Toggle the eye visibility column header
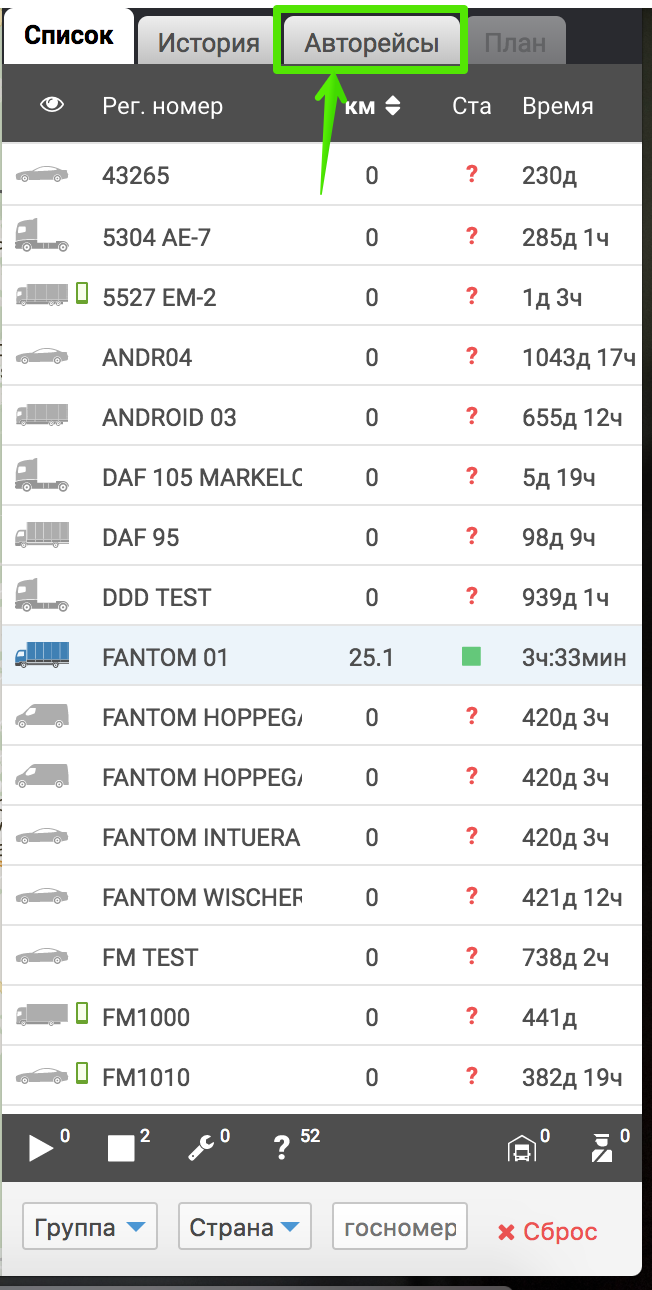 [52, 106]
